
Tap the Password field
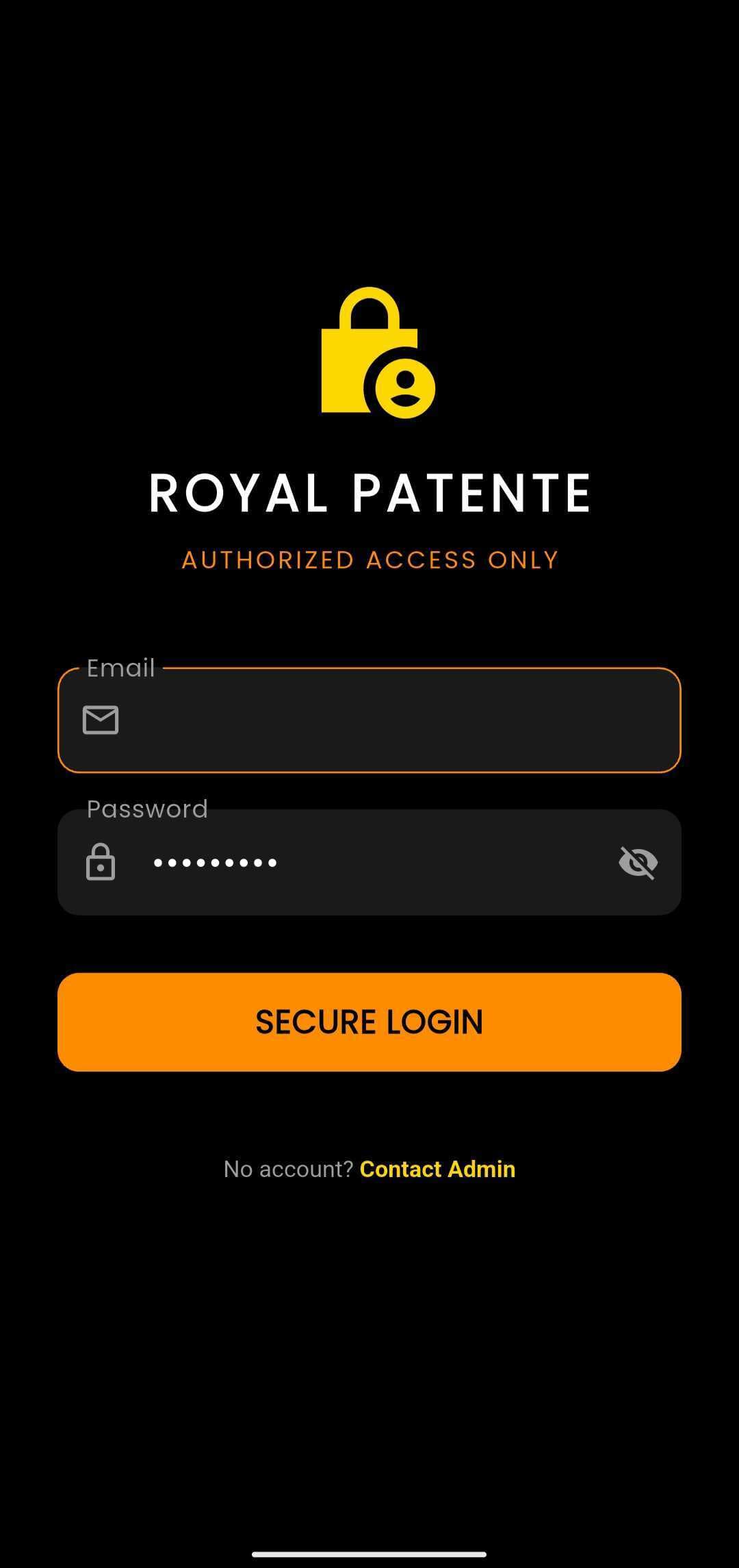[369, 863]
